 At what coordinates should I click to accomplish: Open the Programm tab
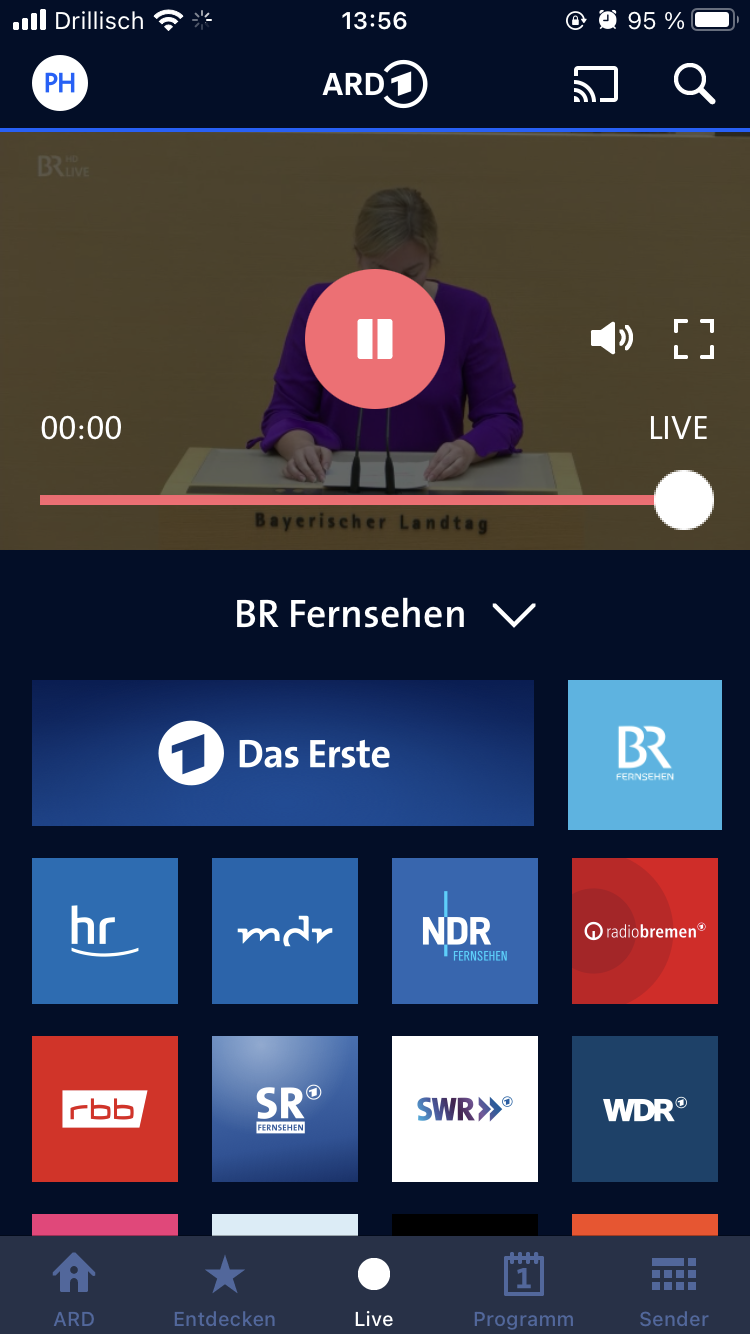523,1290
